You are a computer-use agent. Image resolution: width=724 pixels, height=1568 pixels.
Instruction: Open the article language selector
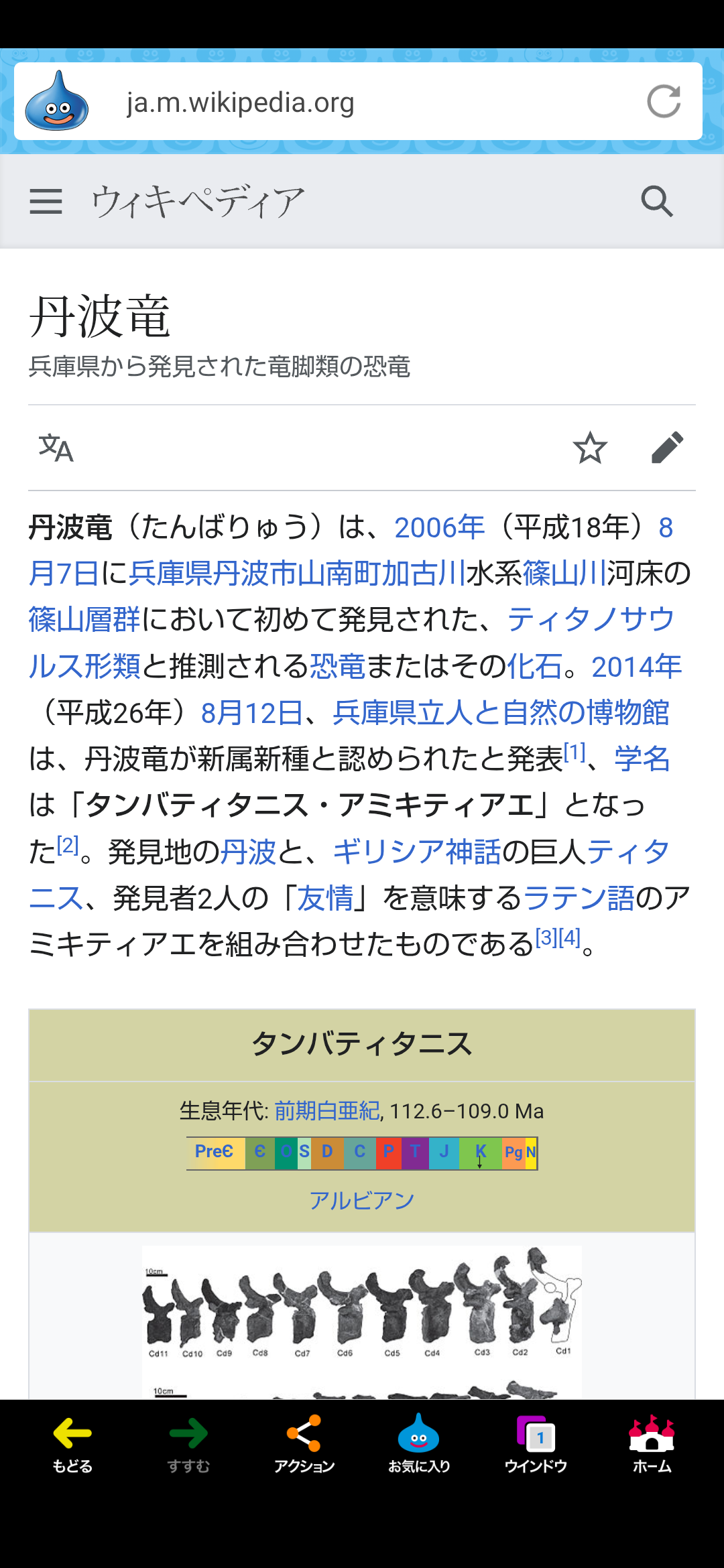pos(56,448)
